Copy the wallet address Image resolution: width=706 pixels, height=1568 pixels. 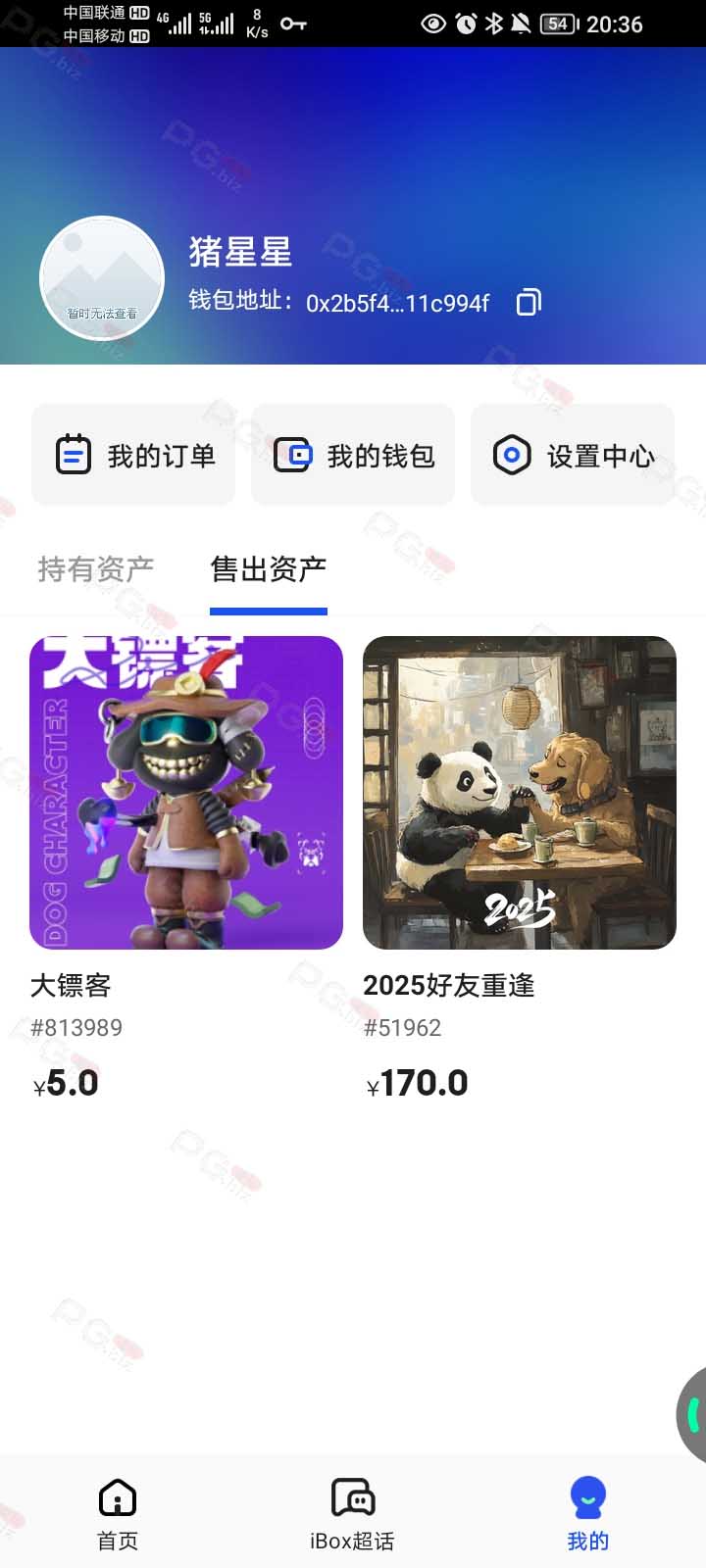pyautogui.click(x=528, y=302)
